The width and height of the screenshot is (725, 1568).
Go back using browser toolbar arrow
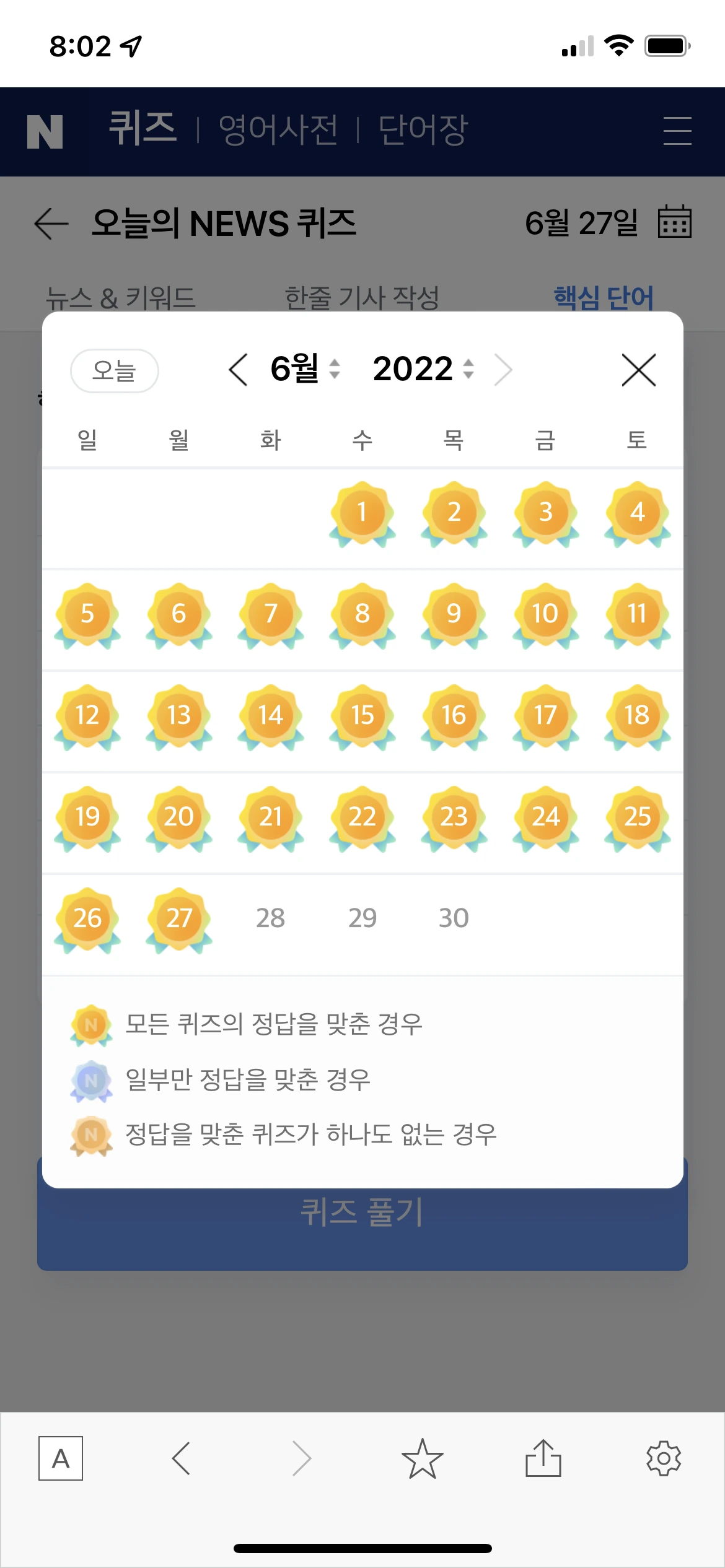(181, 1458)
